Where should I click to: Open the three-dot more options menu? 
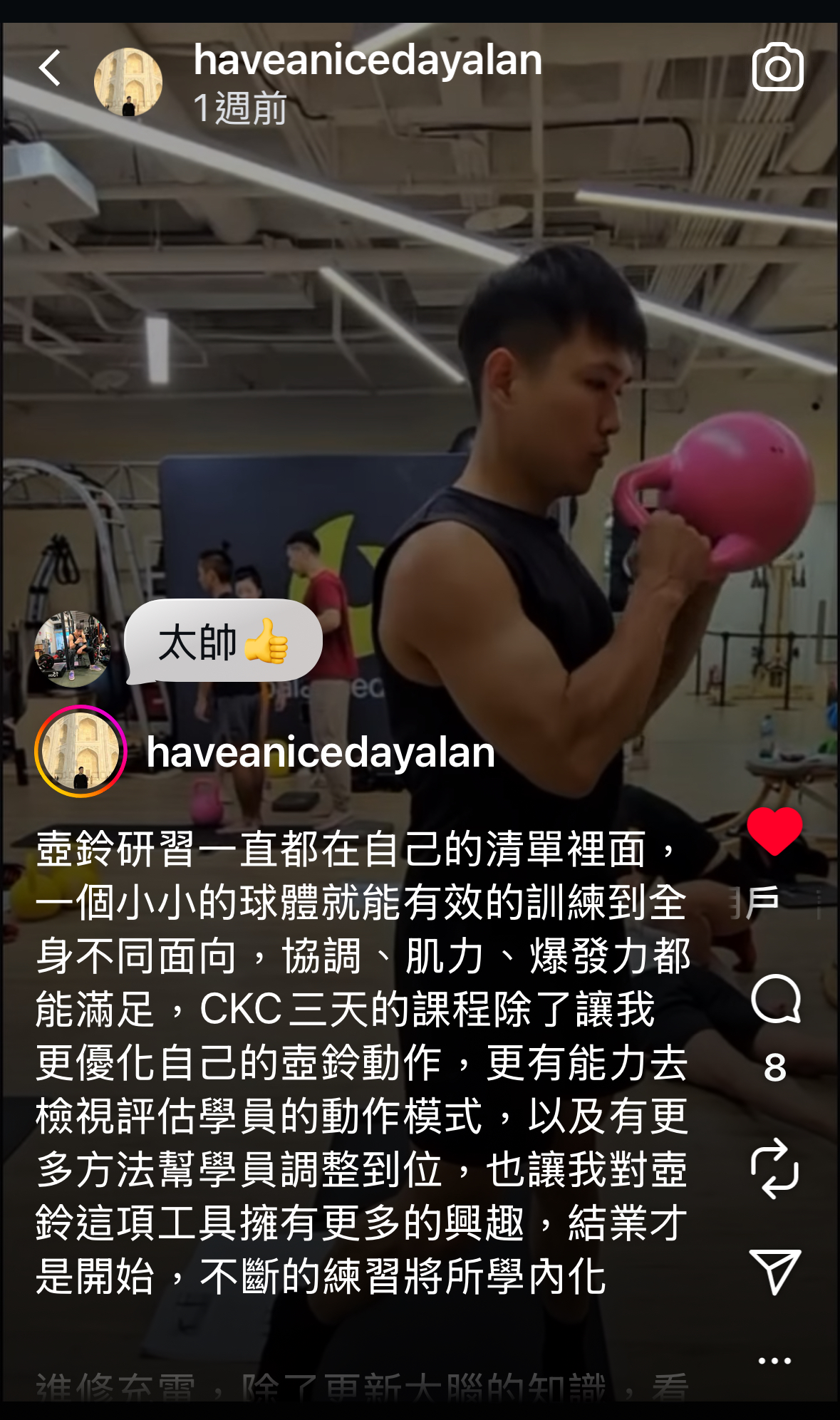[774, 1361]
